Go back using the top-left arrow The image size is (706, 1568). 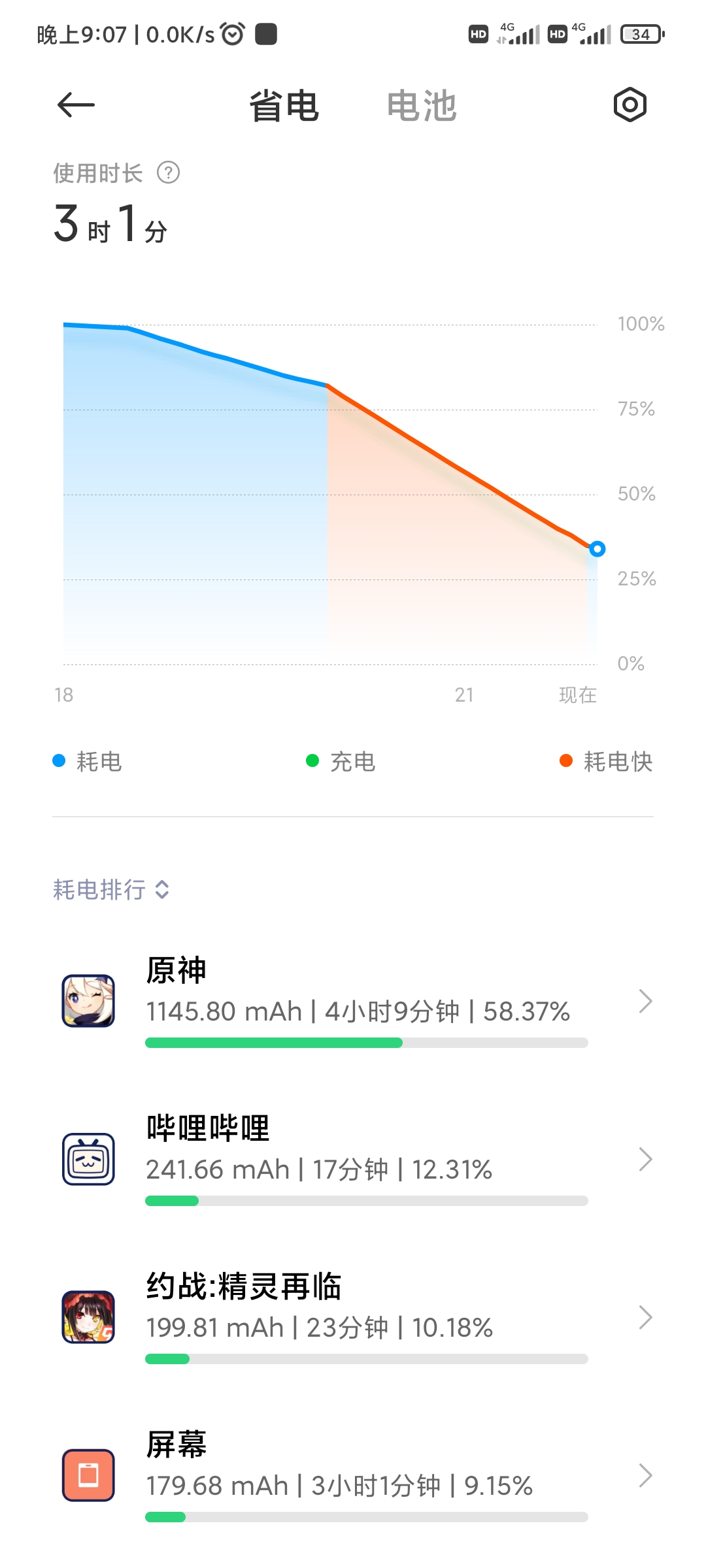(76, 105)
